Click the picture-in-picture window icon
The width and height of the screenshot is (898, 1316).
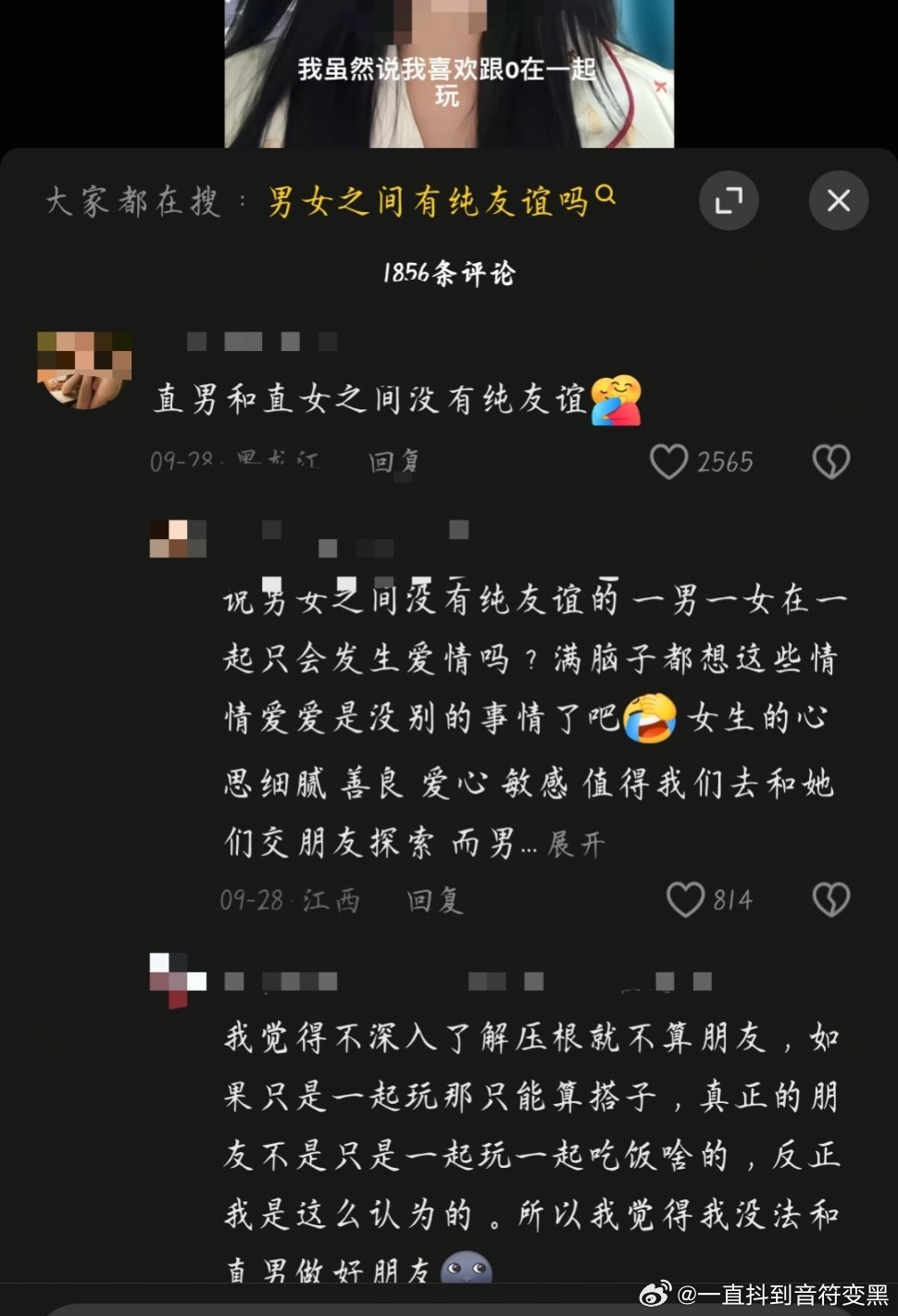click(730, 199)
